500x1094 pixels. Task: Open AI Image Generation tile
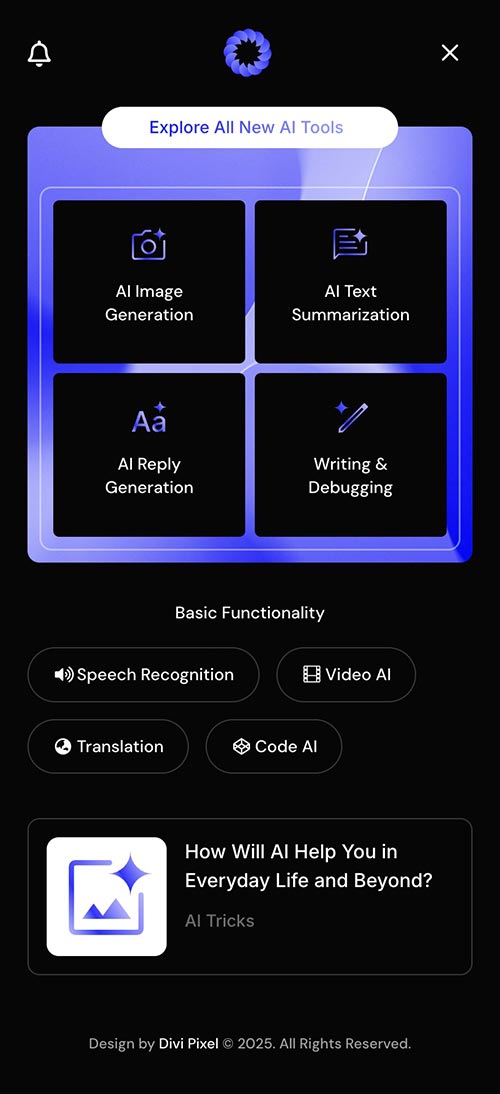pos(149,282)
